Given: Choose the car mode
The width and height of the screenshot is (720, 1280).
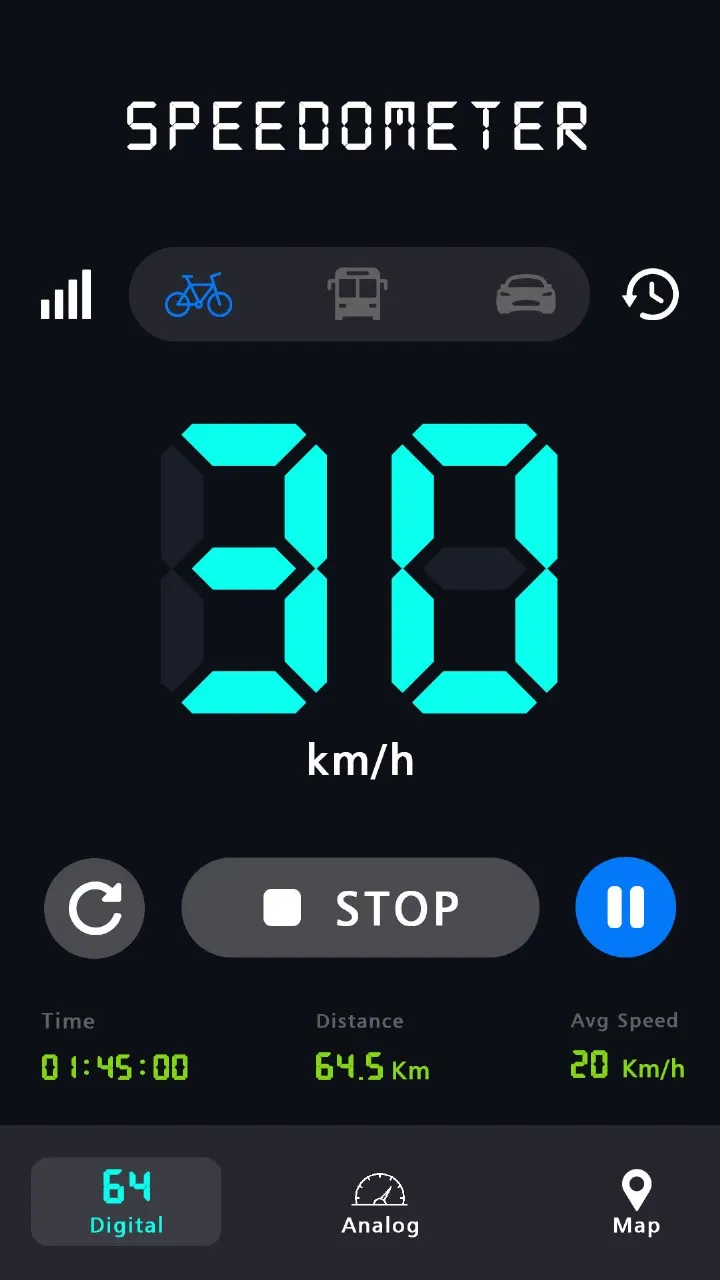Looking at the screenshot, I should [x=526, y=294].
